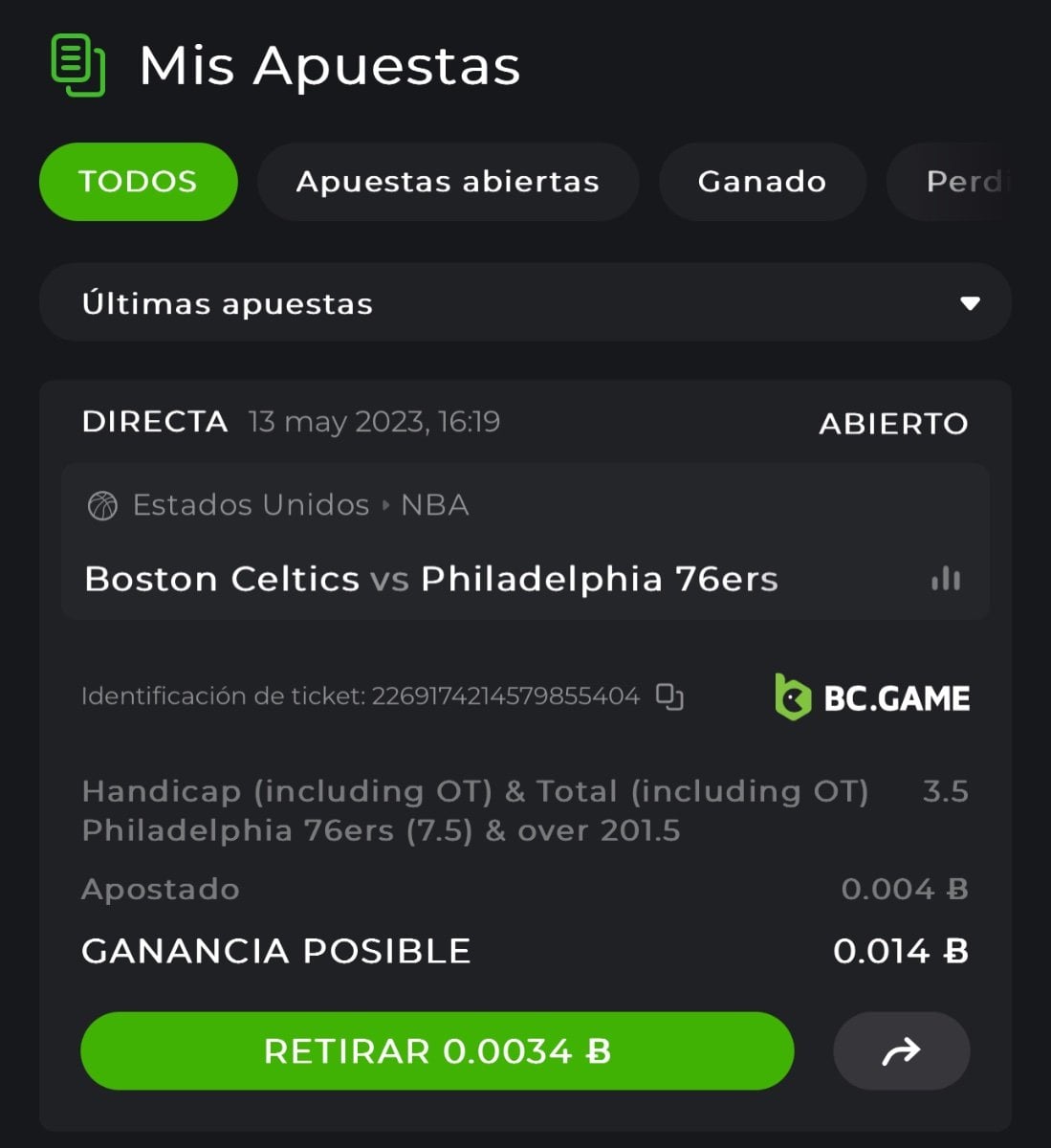Switch to Apuestas abiertas tab
1051x1148 pixels.
448,182
